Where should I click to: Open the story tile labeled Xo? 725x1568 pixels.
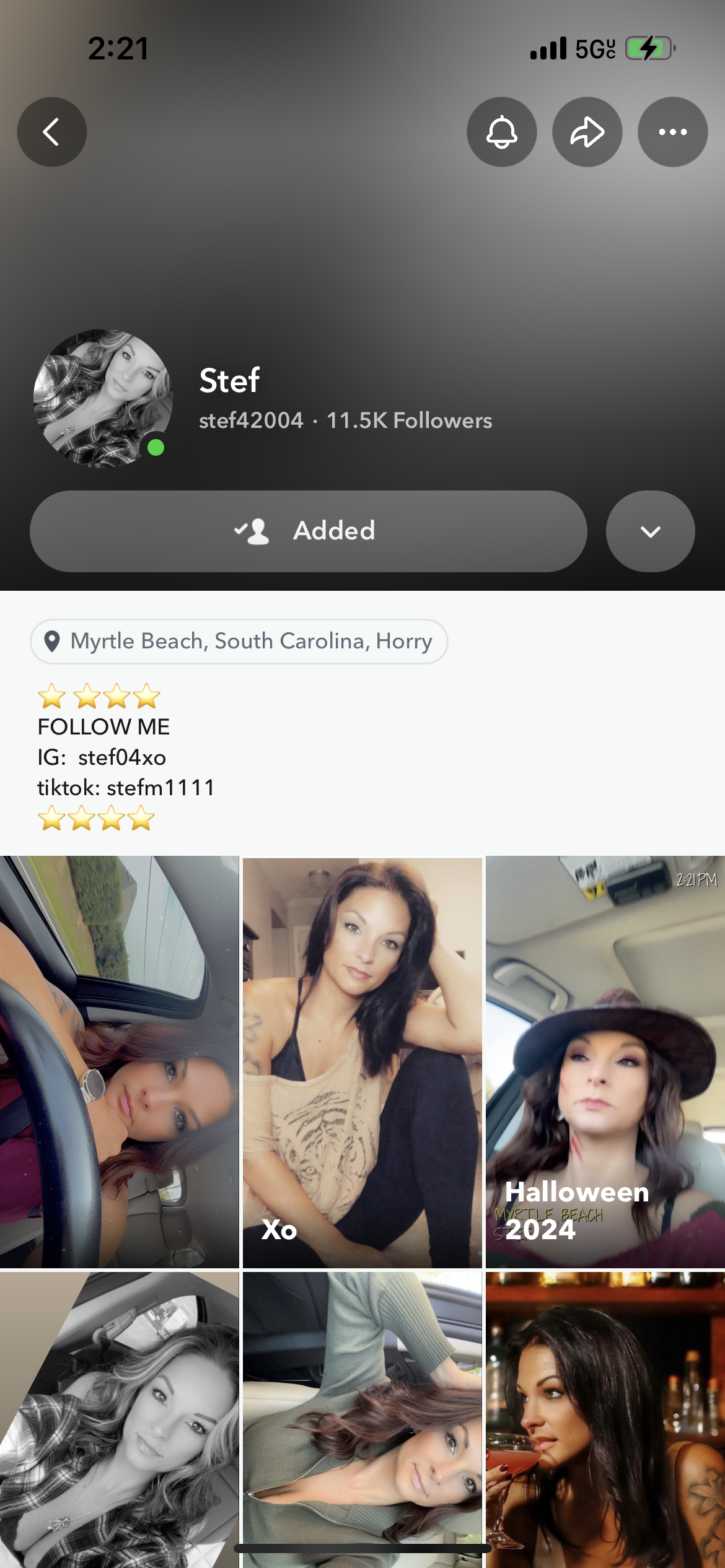[x=362, y=1061]
